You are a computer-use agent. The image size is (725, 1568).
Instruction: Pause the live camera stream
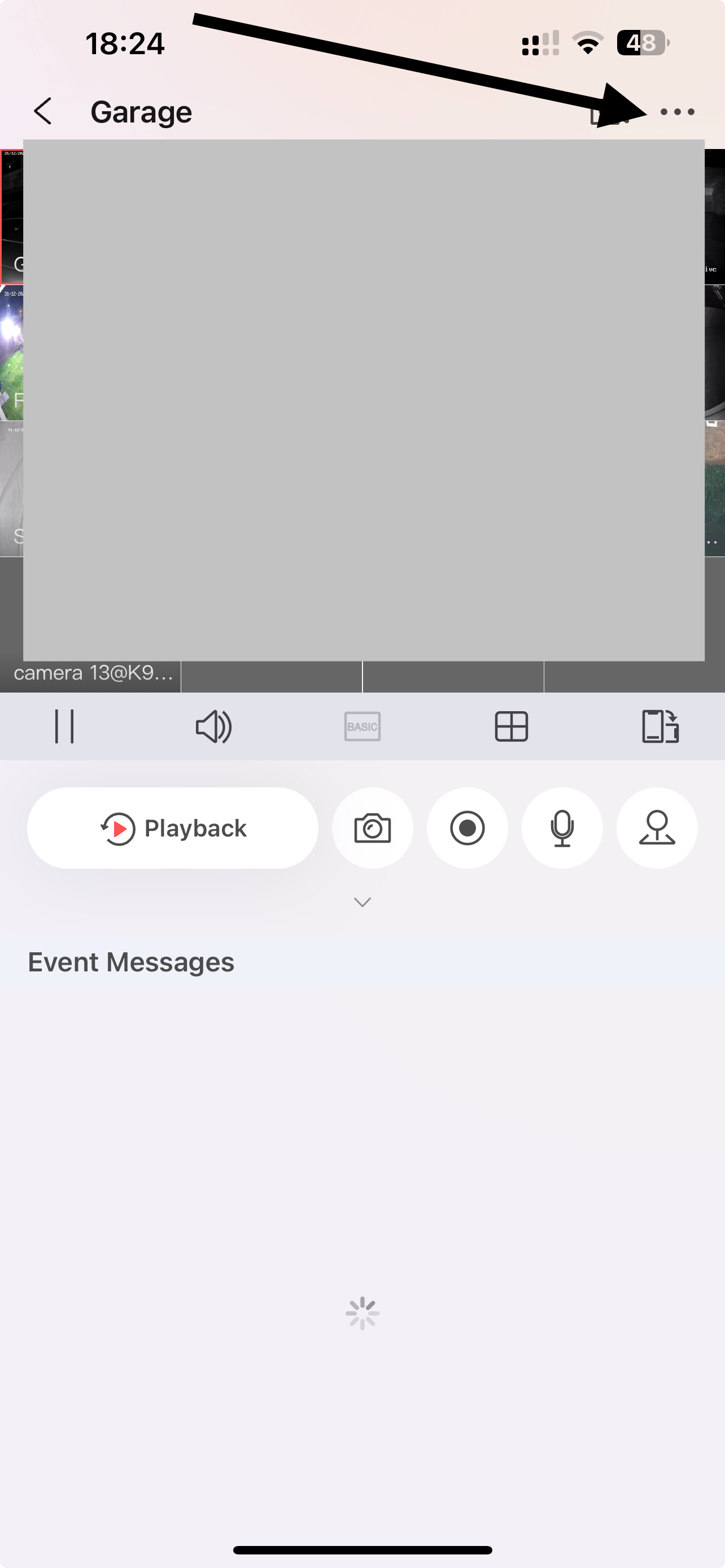coord(64,726)
